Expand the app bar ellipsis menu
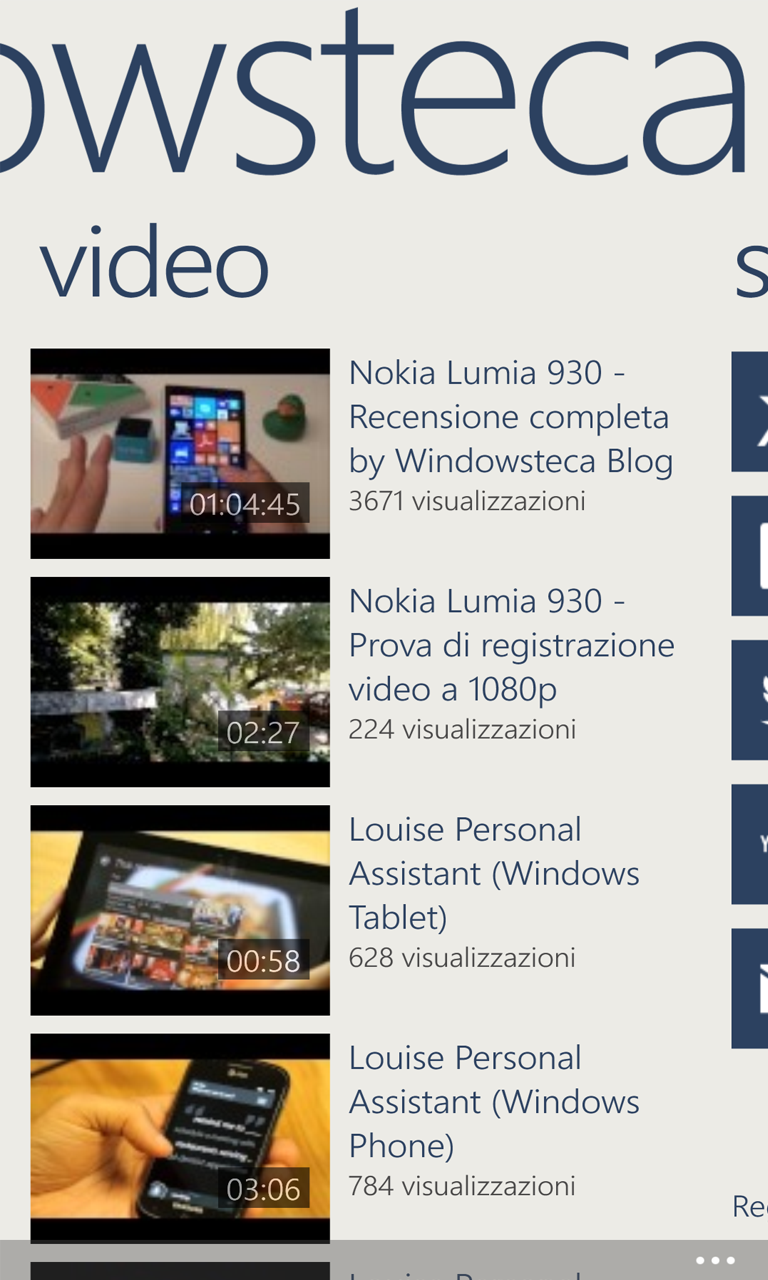The image size is (768, 1280). [715, 1260]
